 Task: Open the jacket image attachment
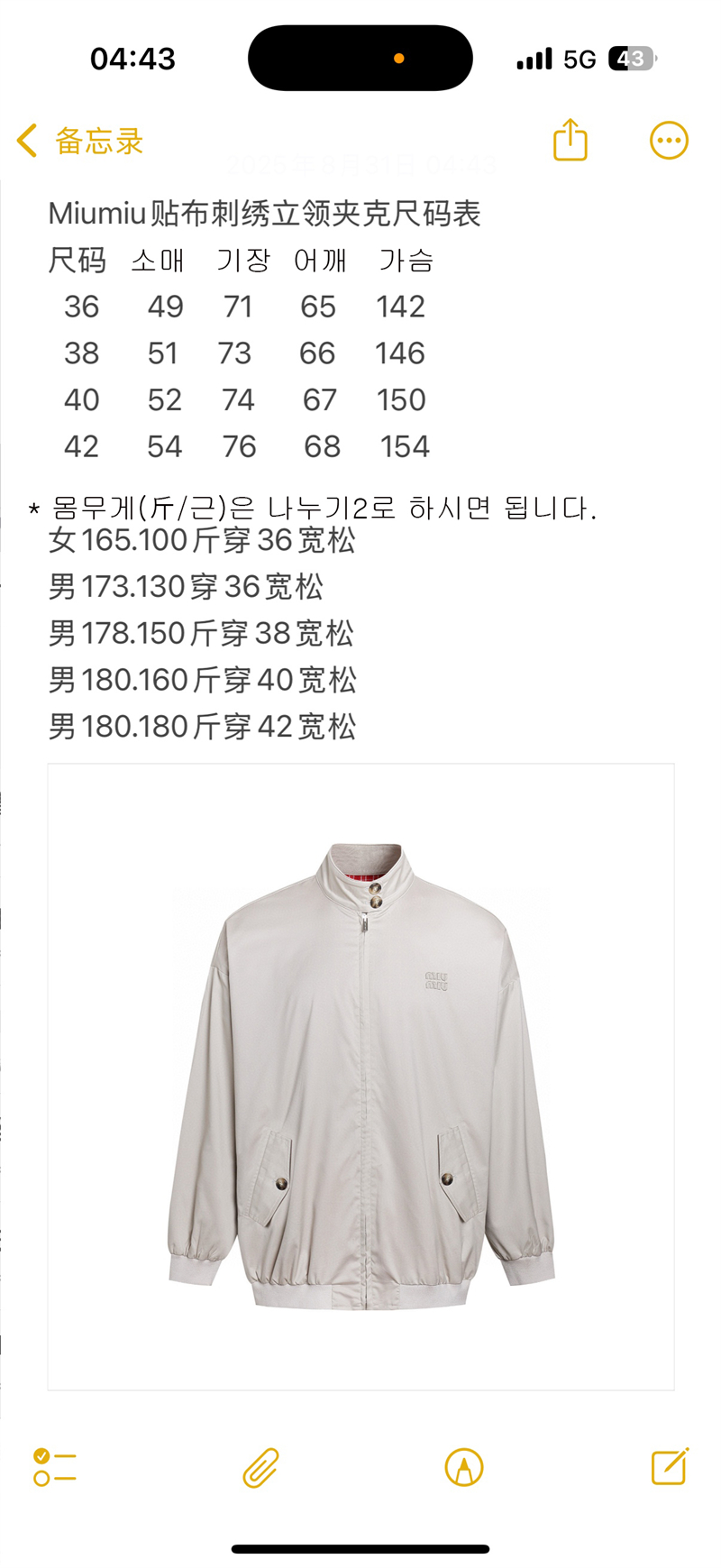(x=360, y=1076)
